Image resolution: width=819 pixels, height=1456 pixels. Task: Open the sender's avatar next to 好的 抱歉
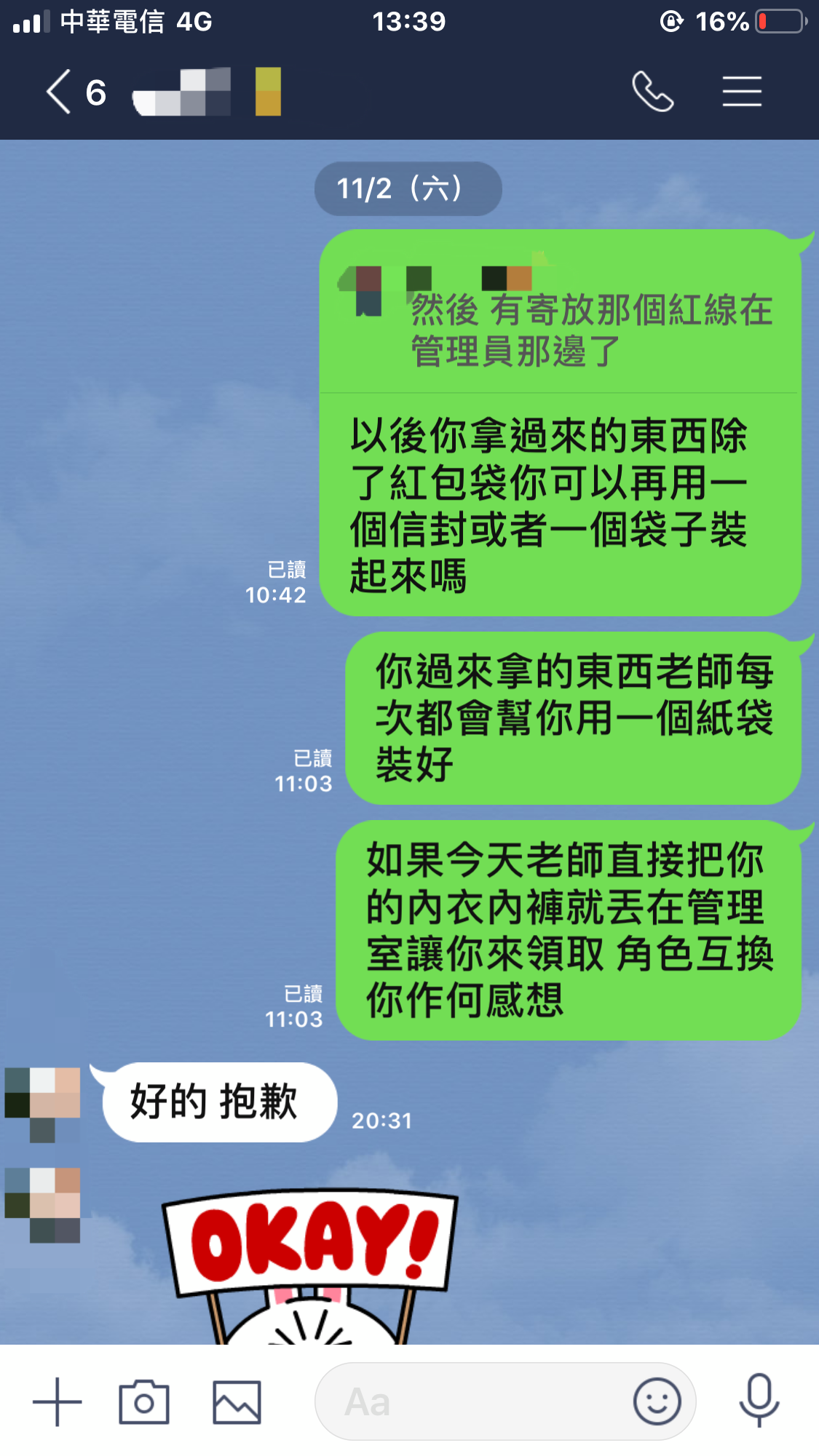(x=42, y=1104)
